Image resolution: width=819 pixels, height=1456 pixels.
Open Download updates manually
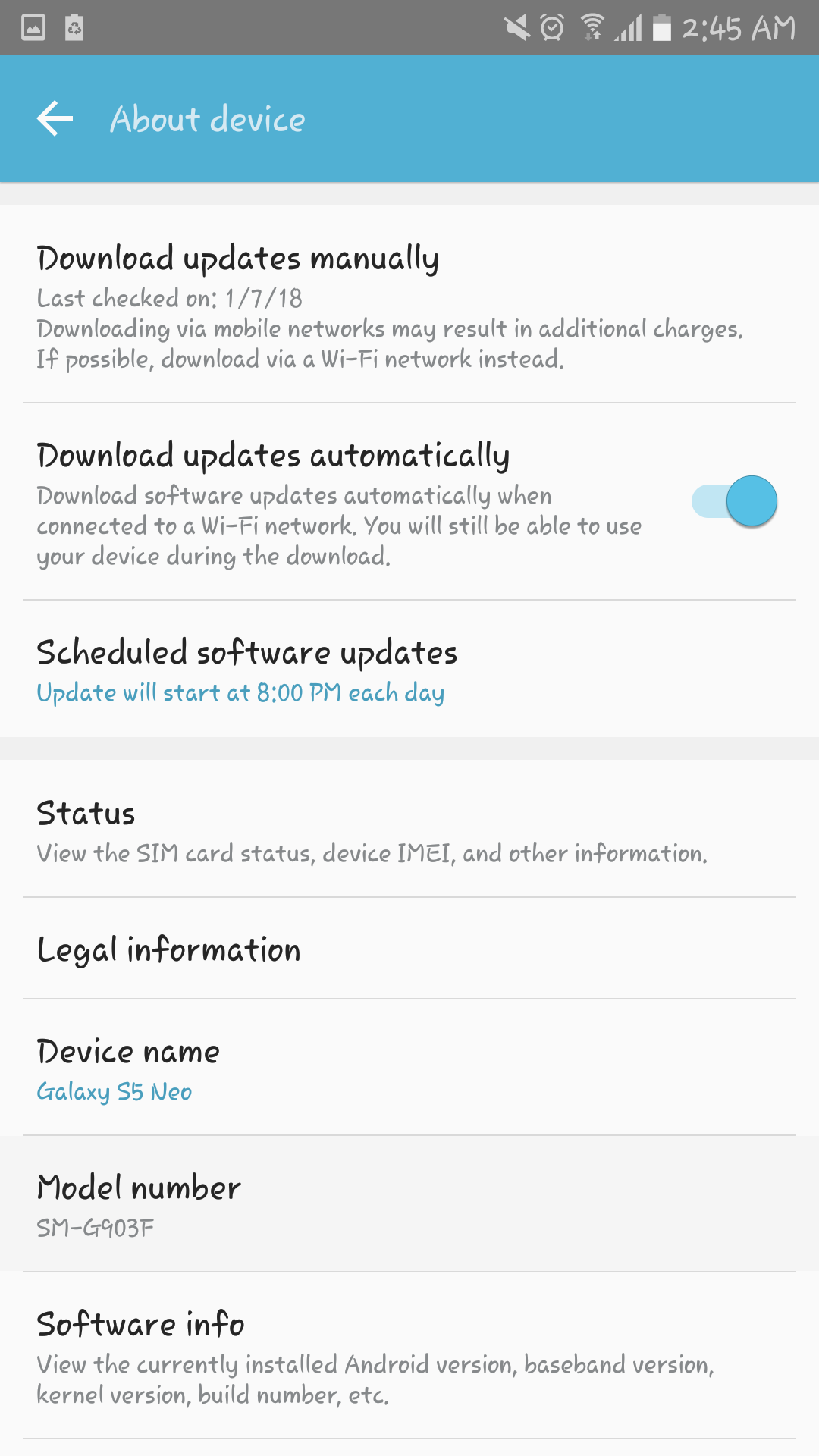tap(409, 304)
